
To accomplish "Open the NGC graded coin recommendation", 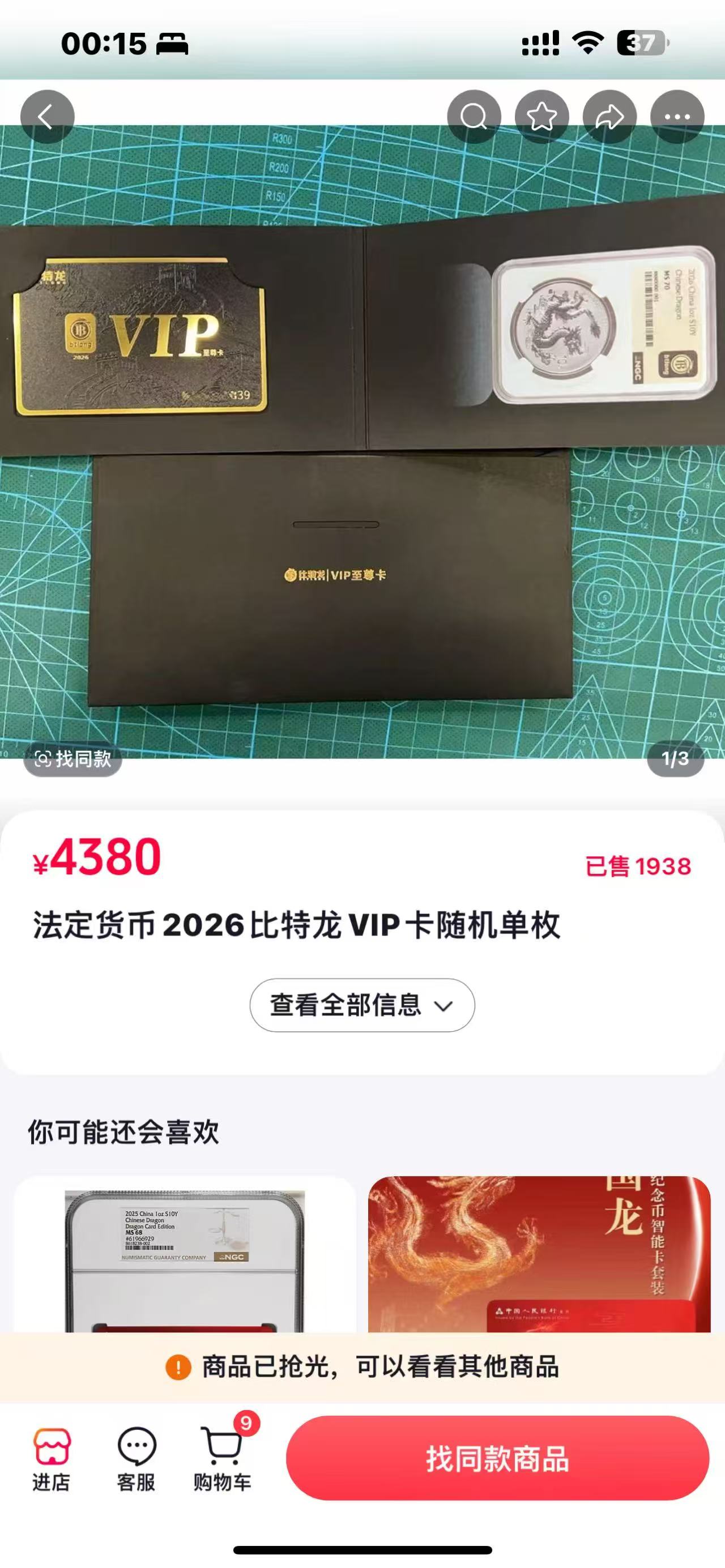I will coord(185,1256).
